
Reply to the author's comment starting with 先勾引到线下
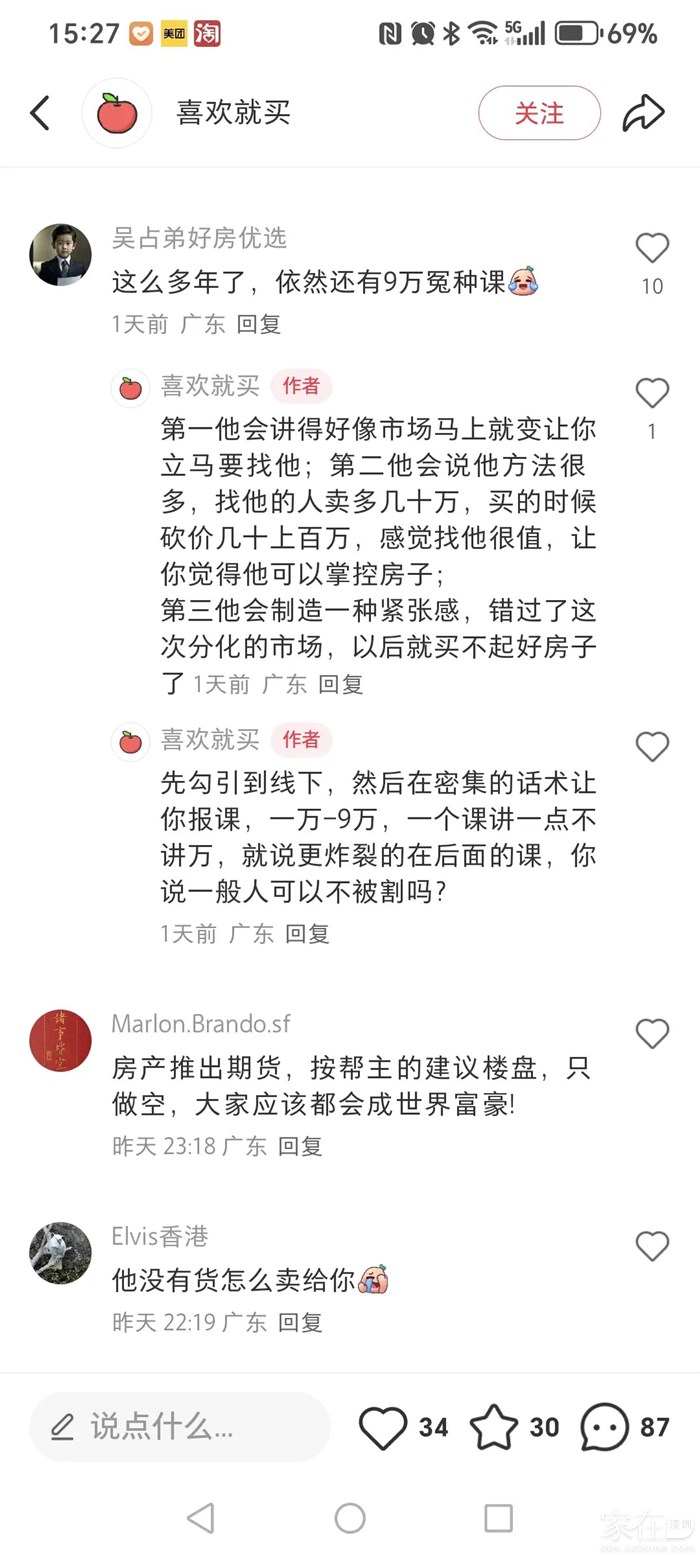[x=307, y=933]
